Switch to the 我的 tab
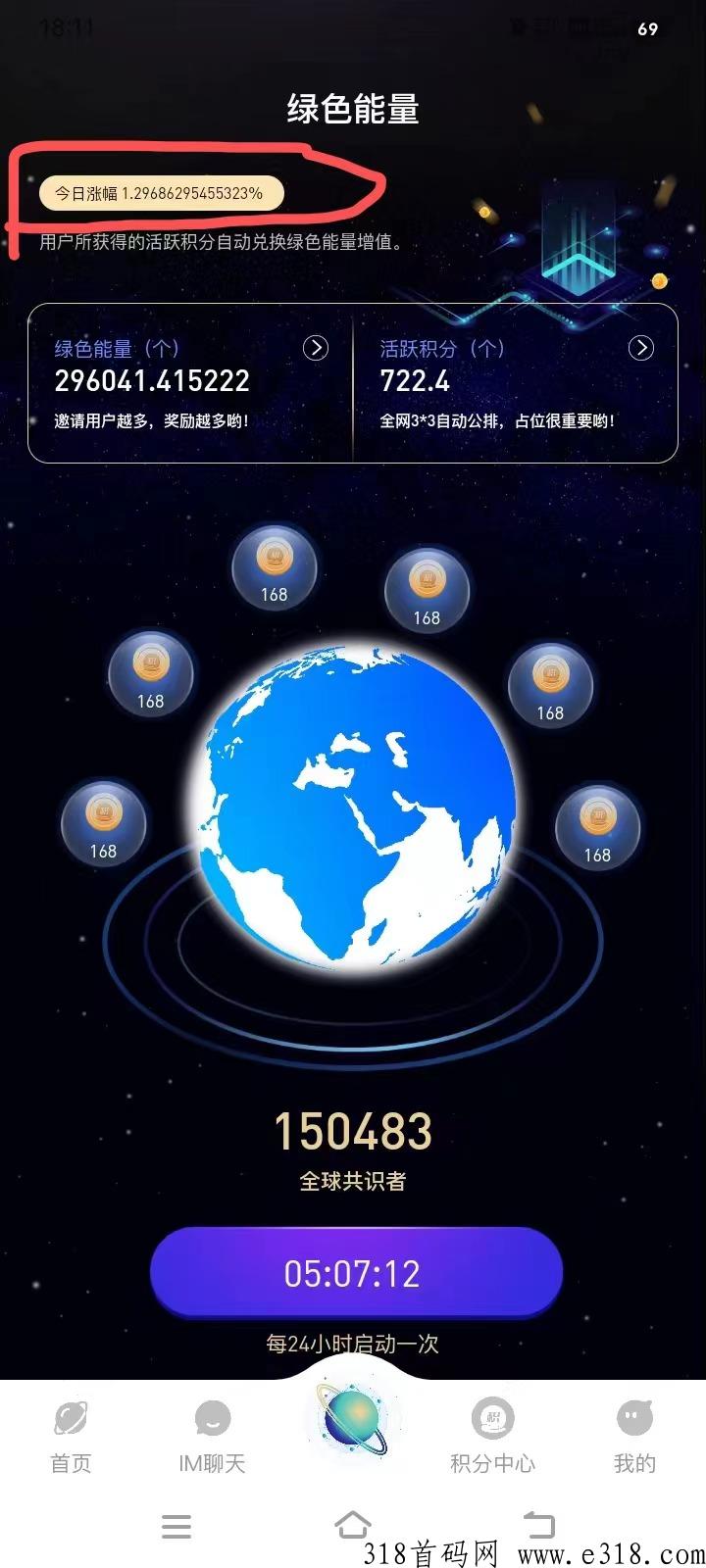Screen dimensions: 706x1568 tap(634, 1437)
